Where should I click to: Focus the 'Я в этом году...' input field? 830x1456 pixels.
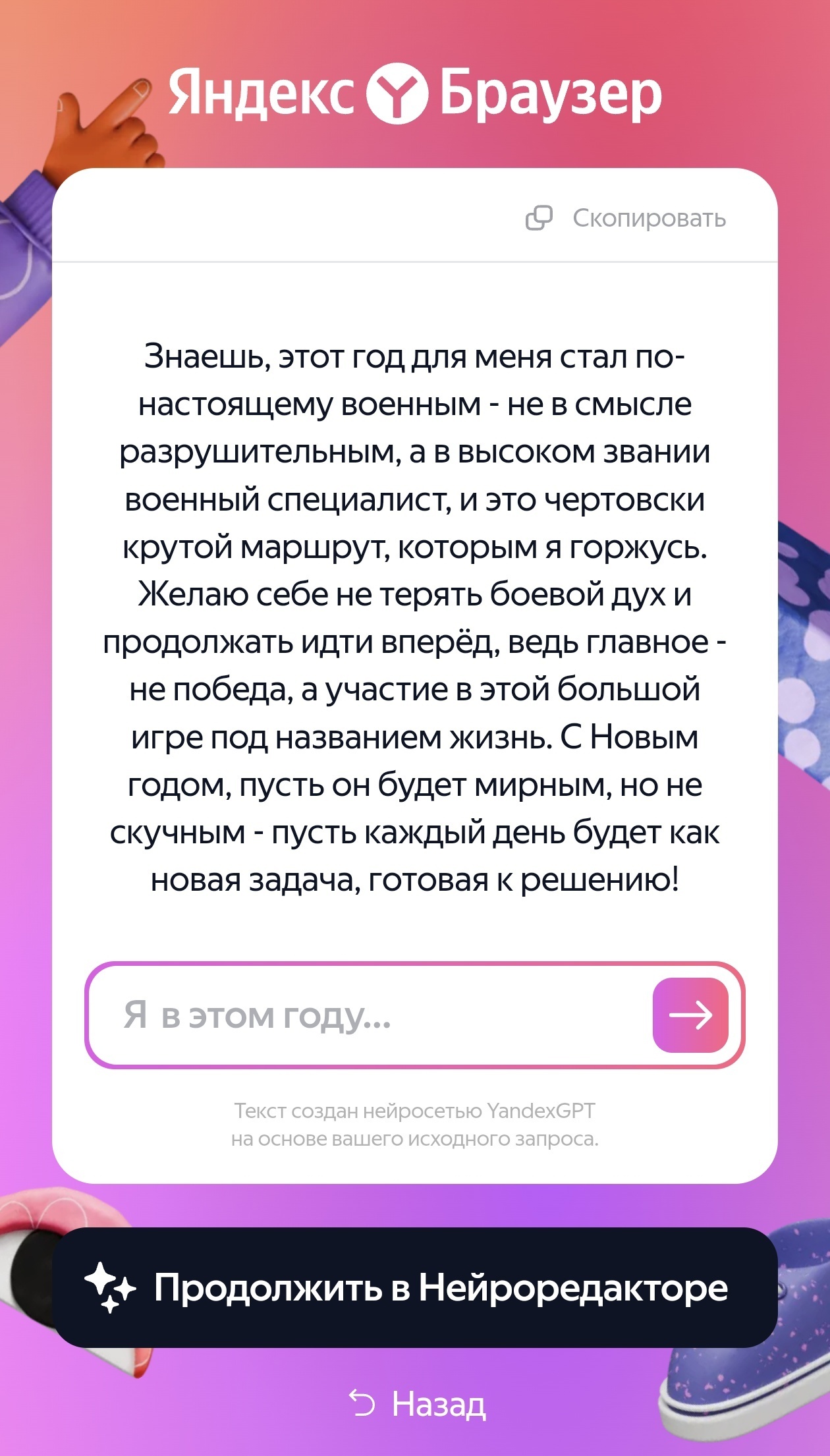point(369,1015)
